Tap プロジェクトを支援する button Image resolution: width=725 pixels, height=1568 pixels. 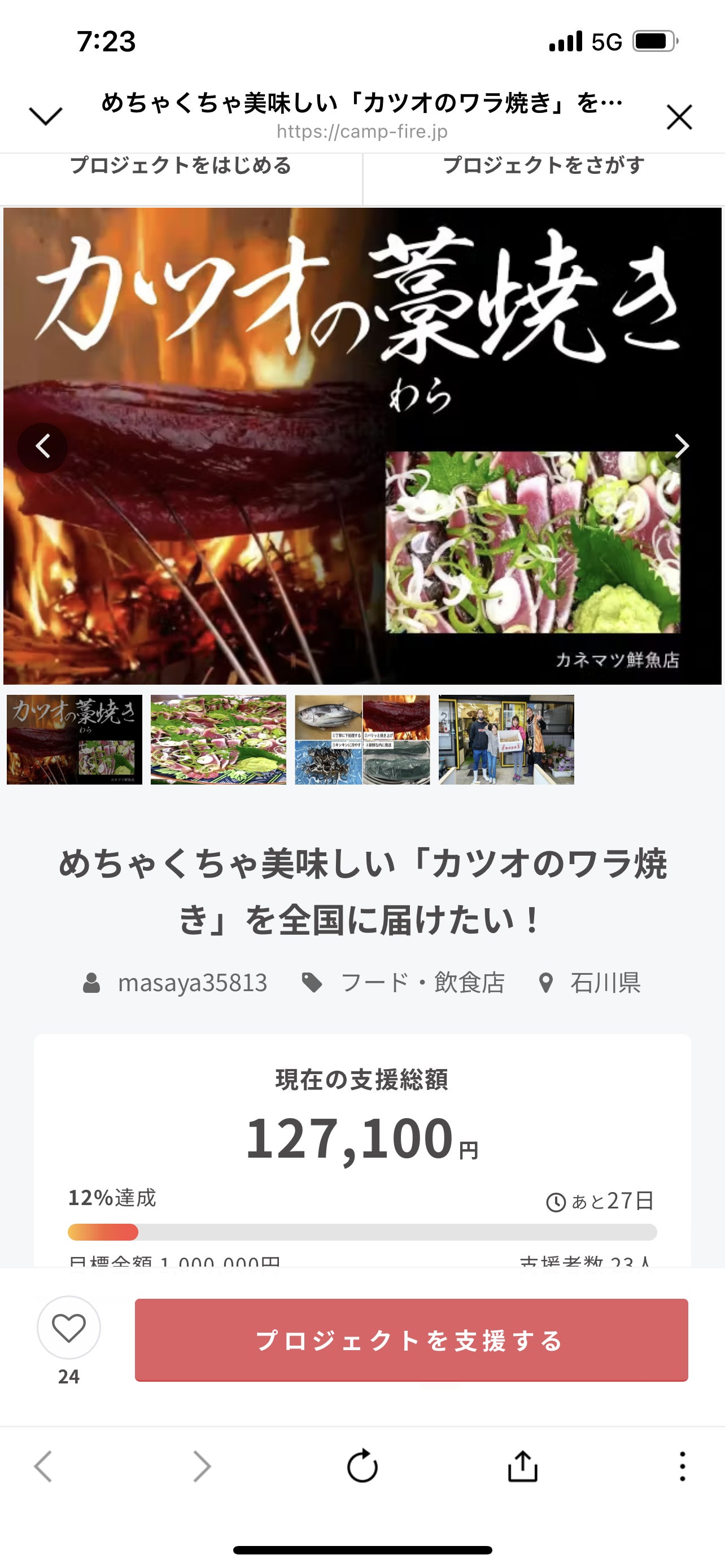point(412,1340)
